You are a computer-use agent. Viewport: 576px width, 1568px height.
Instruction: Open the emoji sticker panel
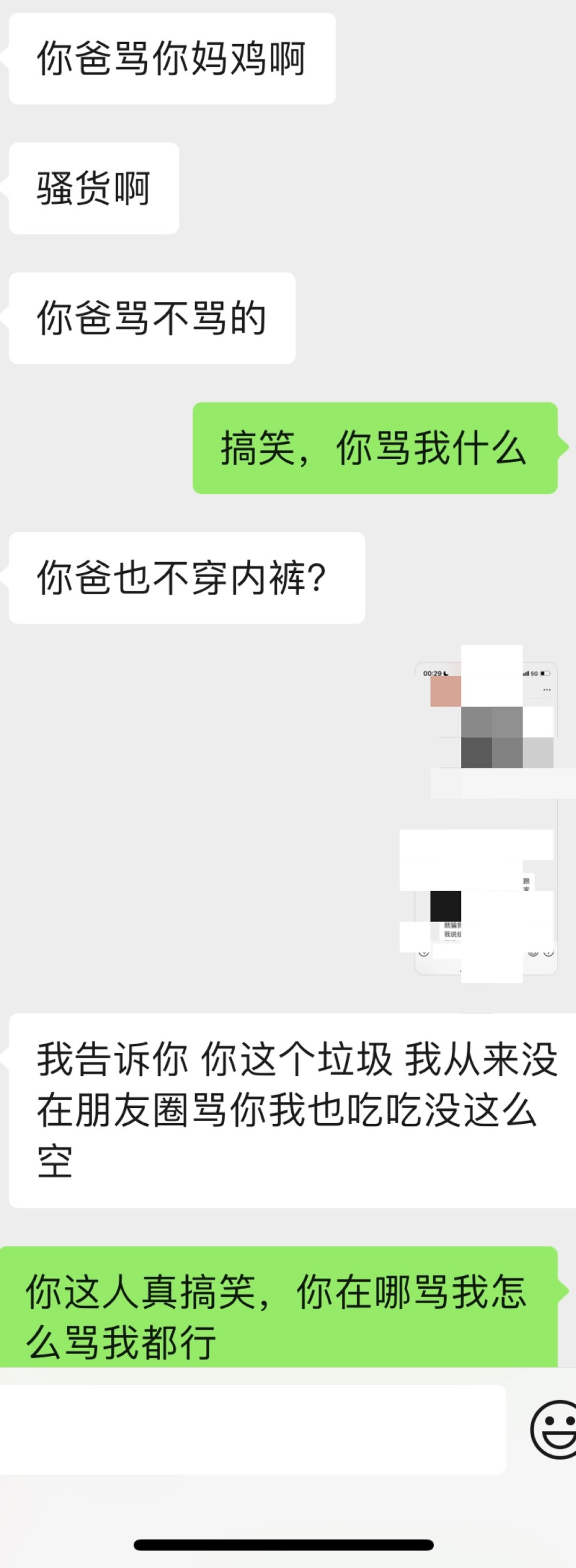pyautogui.click(x=553, y=1429)
